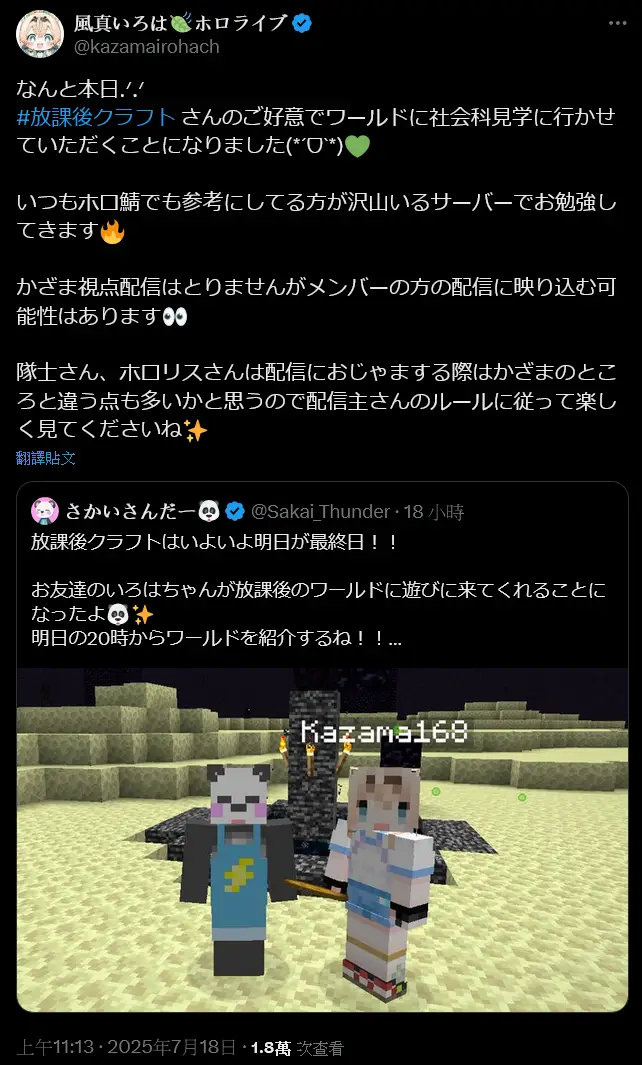Open the tweet's overflow menu

[617, 23]
